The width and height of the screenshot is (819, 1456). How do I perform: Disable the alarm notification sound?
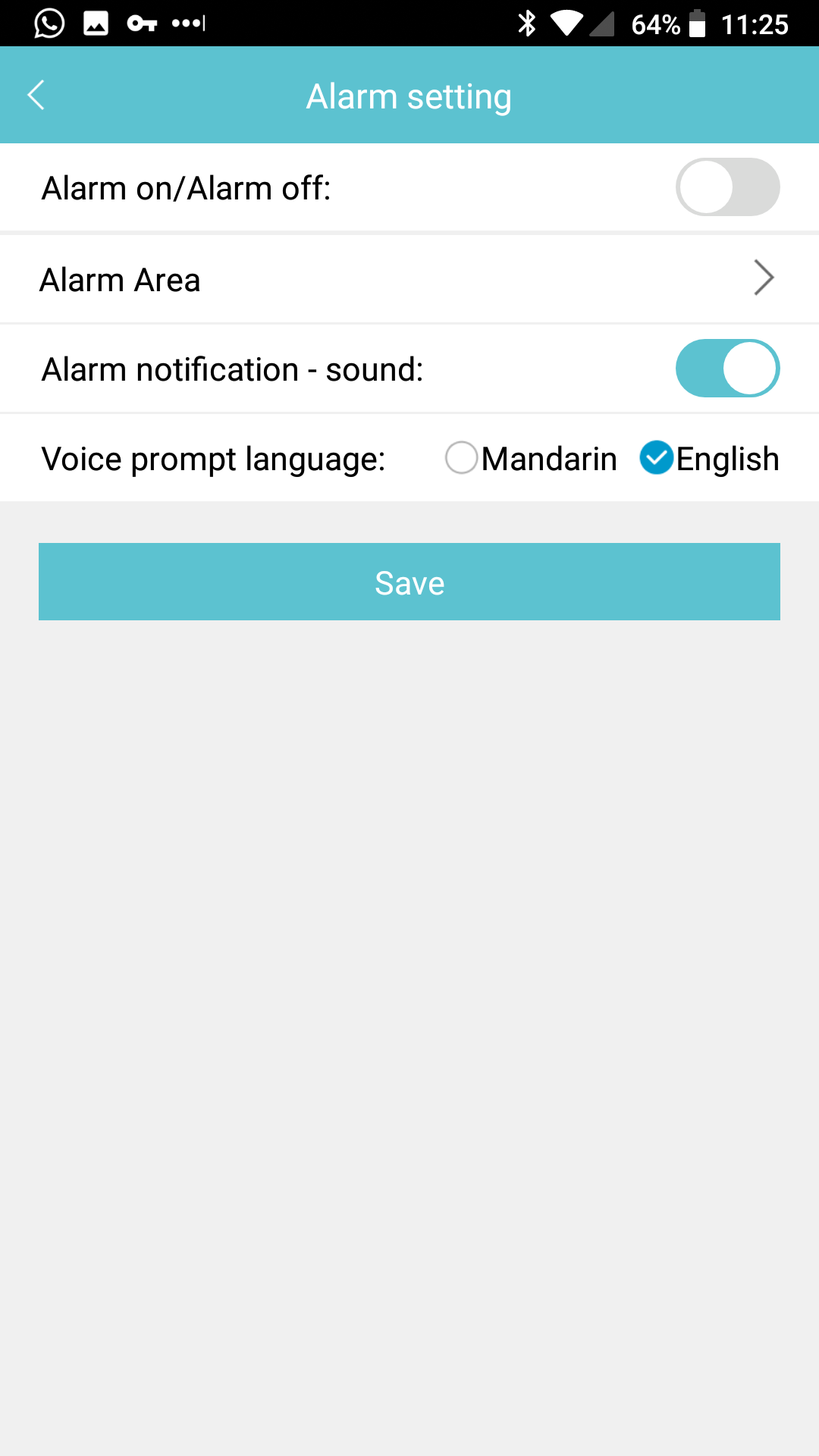pyautogui.click(x=727, y=369)
